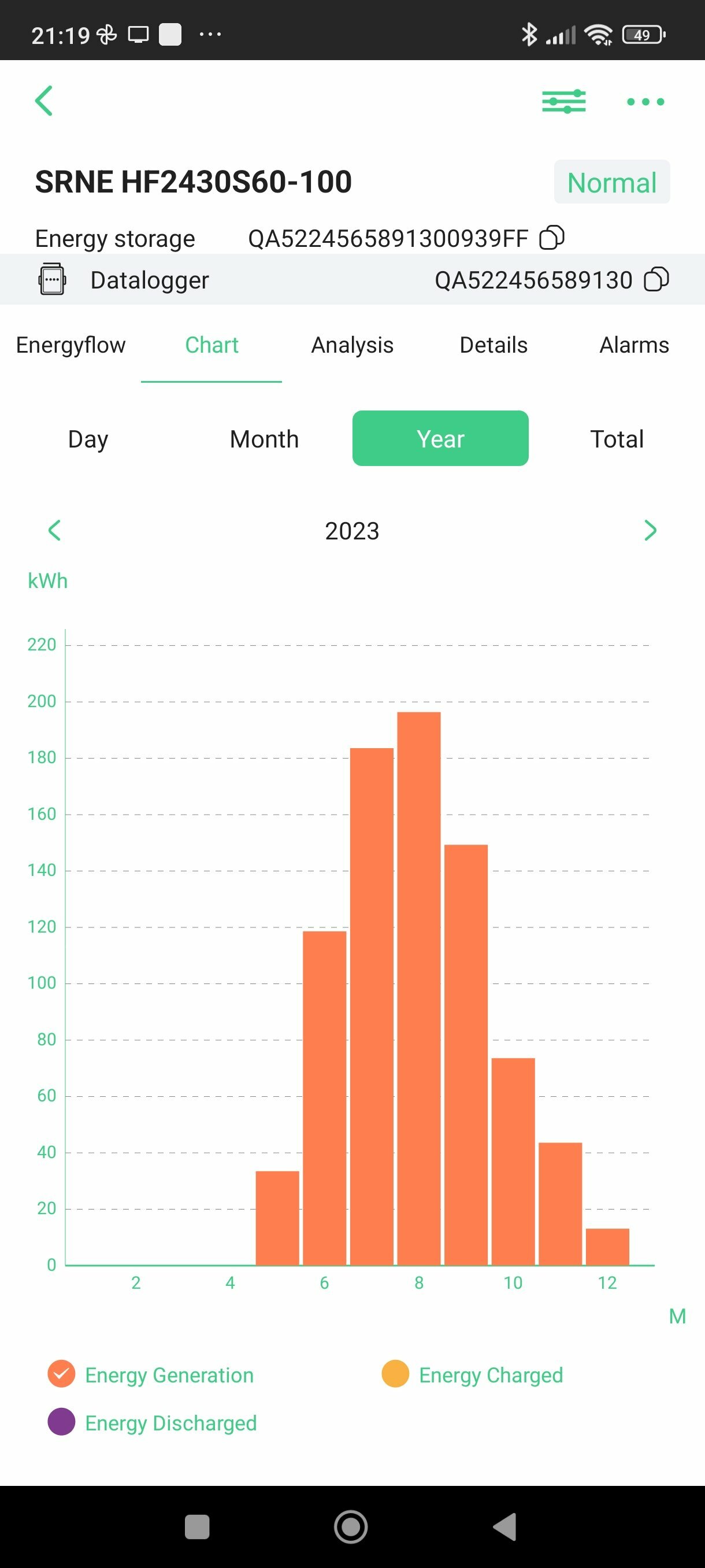Enable the Energy Charged series
Screen dimensions: 705x1568
[395, 1374]
